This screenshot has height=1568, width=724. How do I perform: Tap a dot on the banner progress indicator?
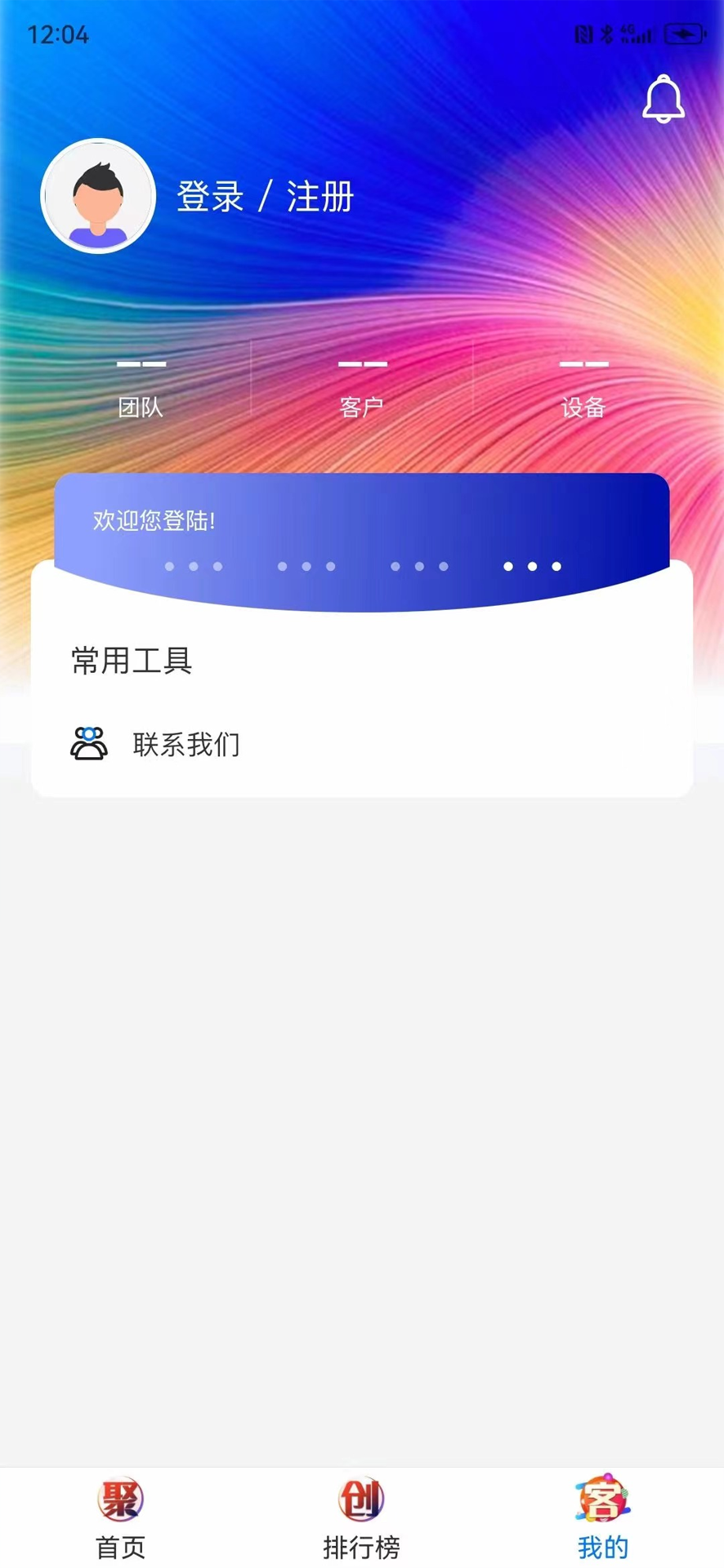click(x=533, y=565)
